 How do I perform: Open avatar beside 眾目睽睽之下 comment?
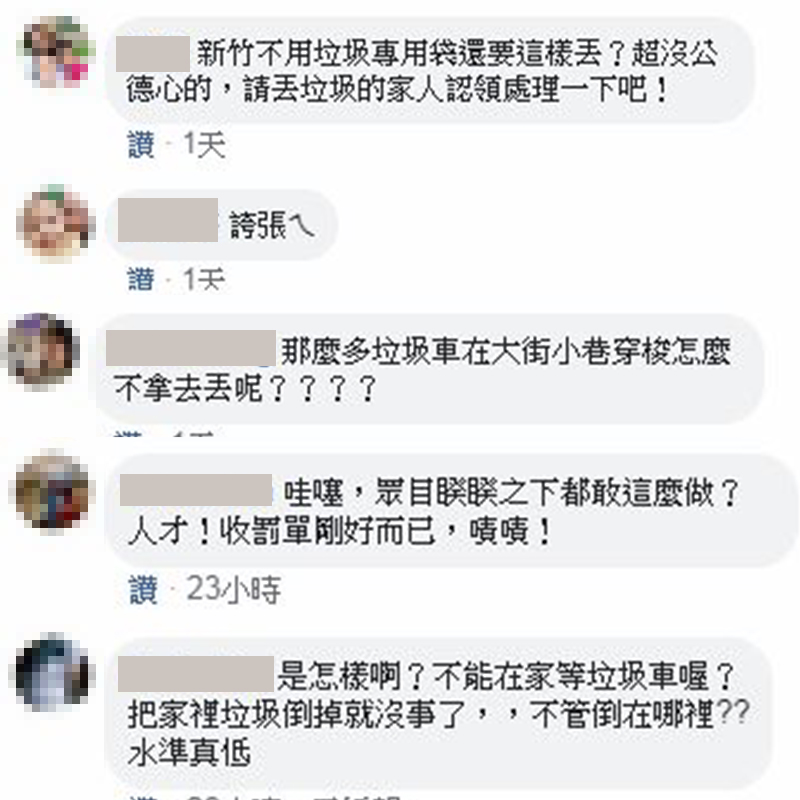[50, 492]
